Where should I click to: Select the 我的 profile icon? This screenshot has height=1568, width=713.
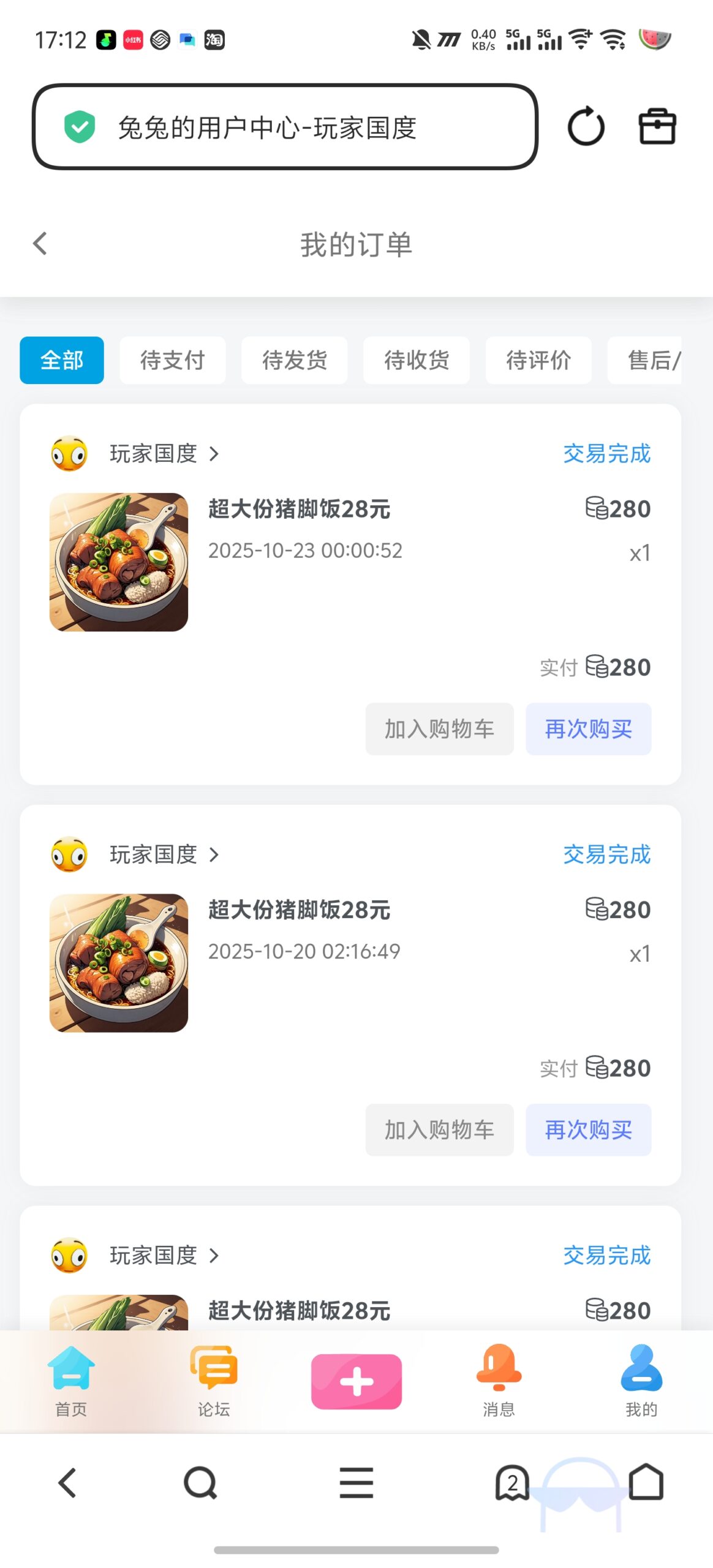639,1371
